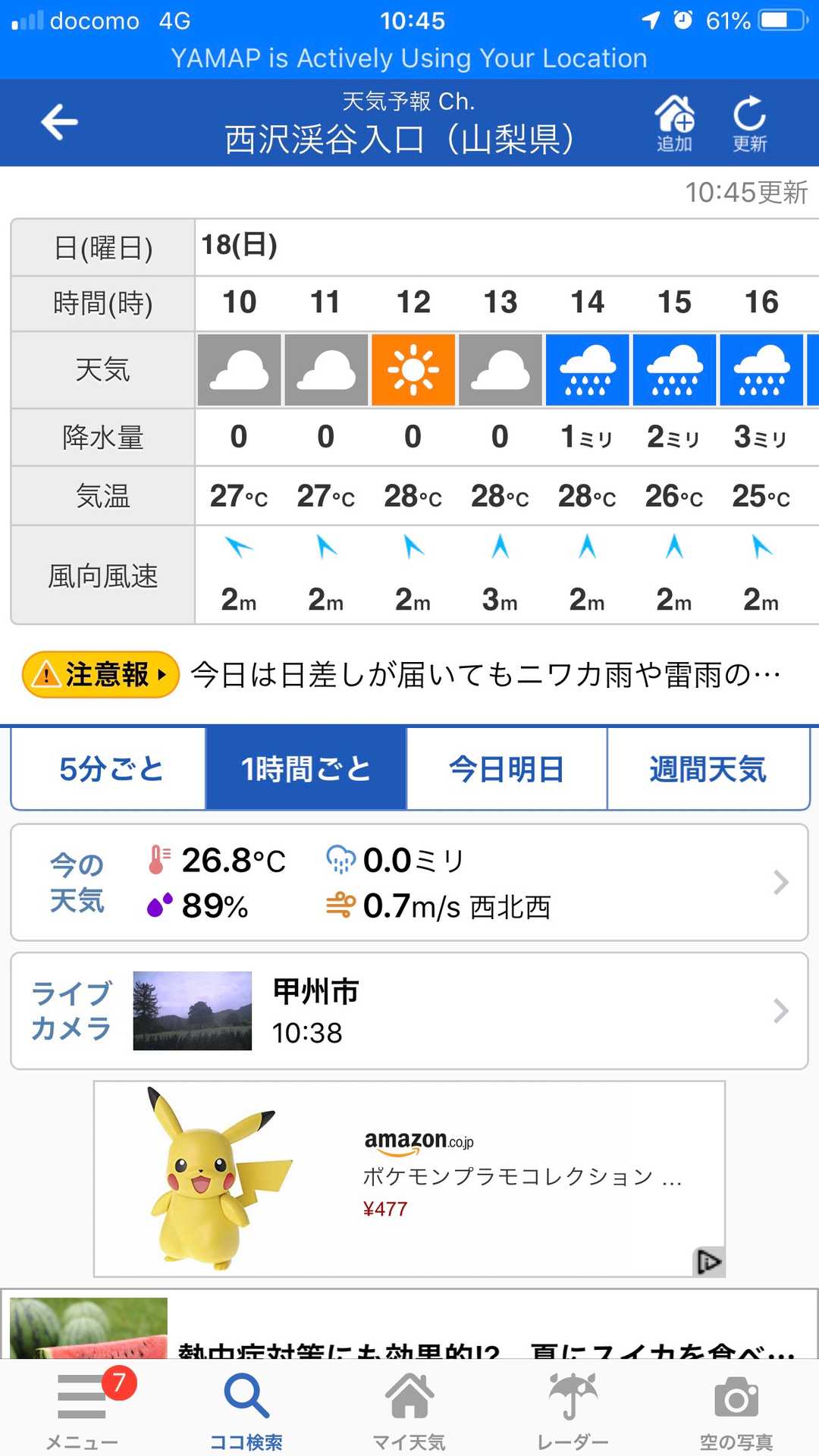Open the 今の天気 current conditions card
The width and height of the screenshot is (819, 1456).
point(409,883)
